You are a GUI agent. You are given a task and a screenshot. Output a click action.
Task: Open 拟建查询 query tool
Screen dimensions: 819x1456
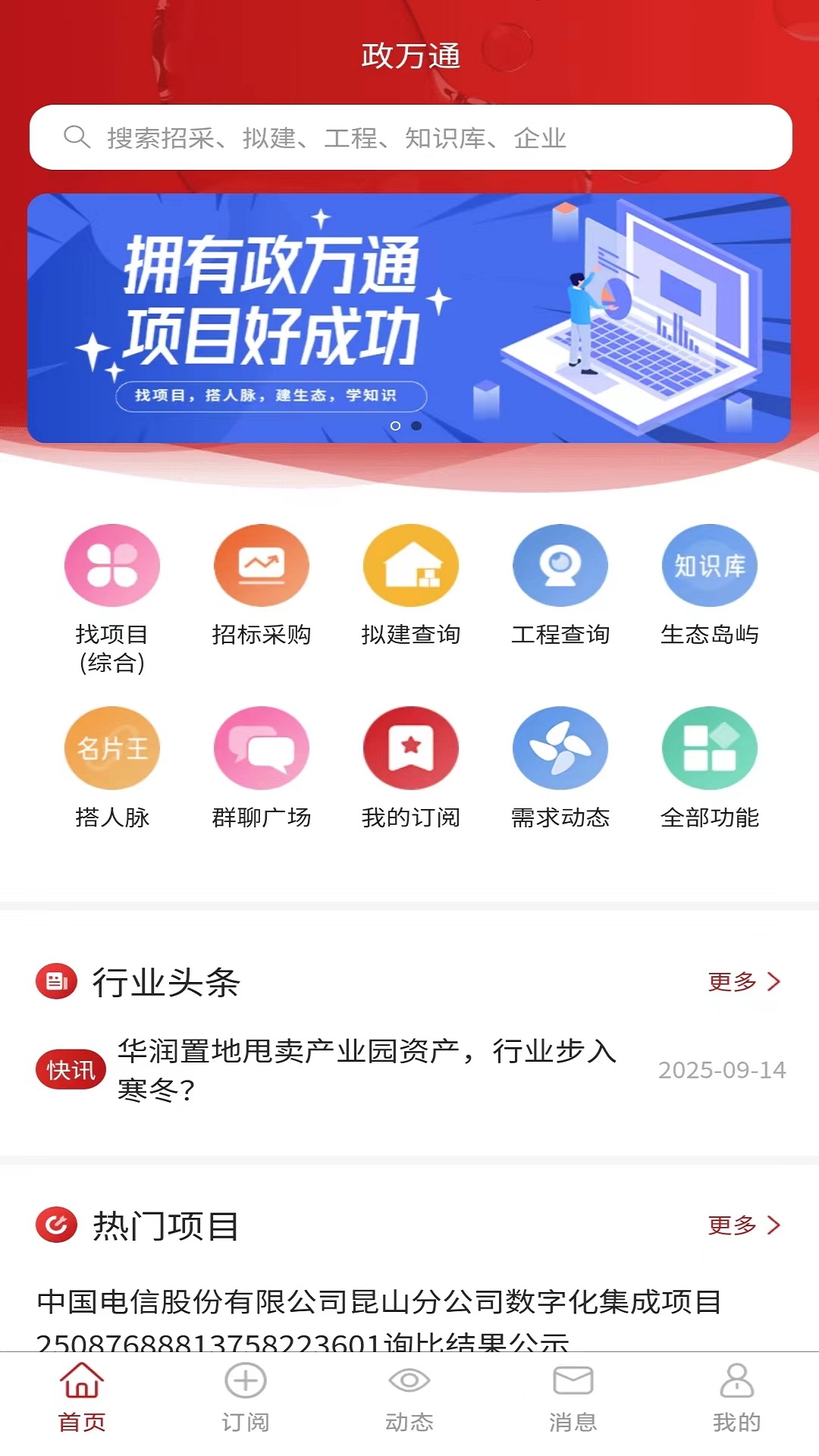tap(410, 565)
